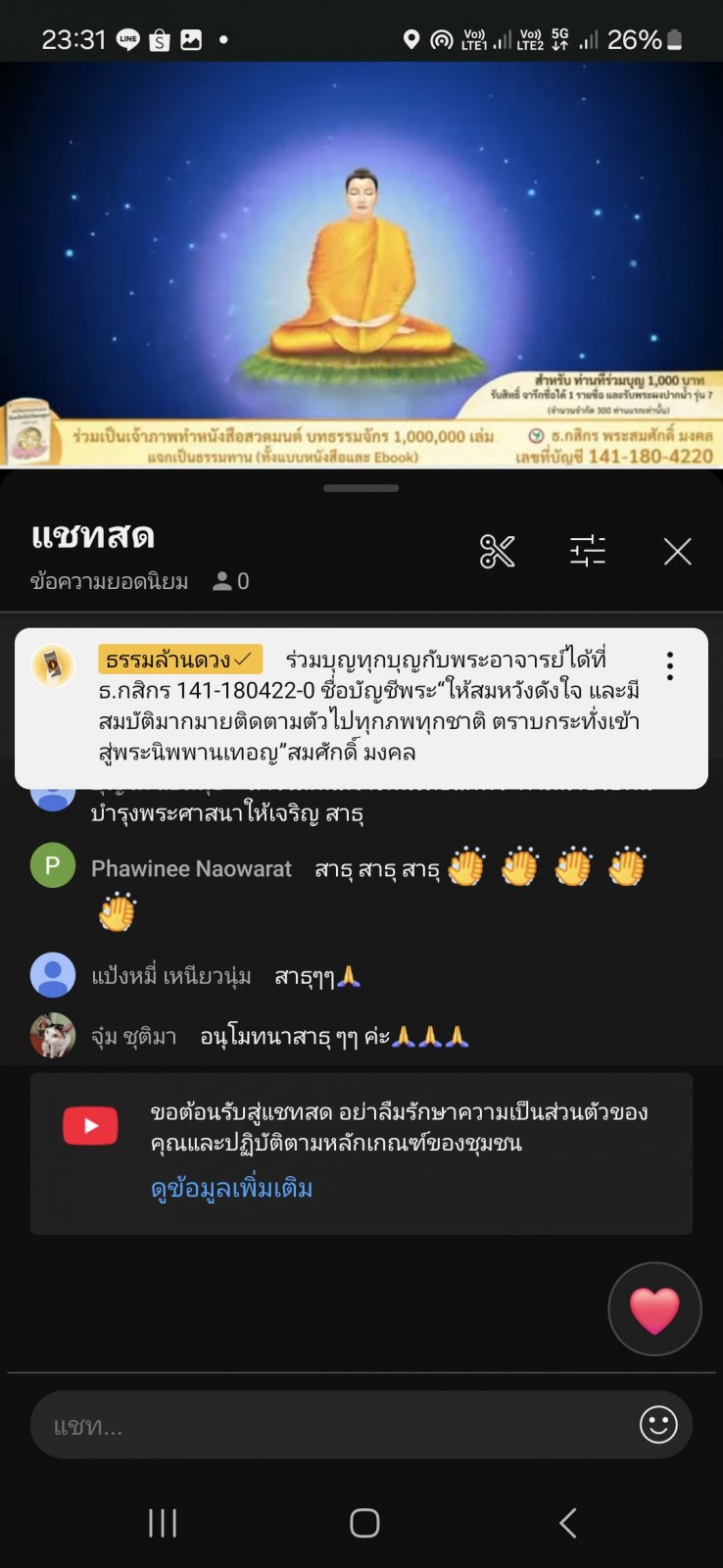Open the recent apps button

point(163,1523)
